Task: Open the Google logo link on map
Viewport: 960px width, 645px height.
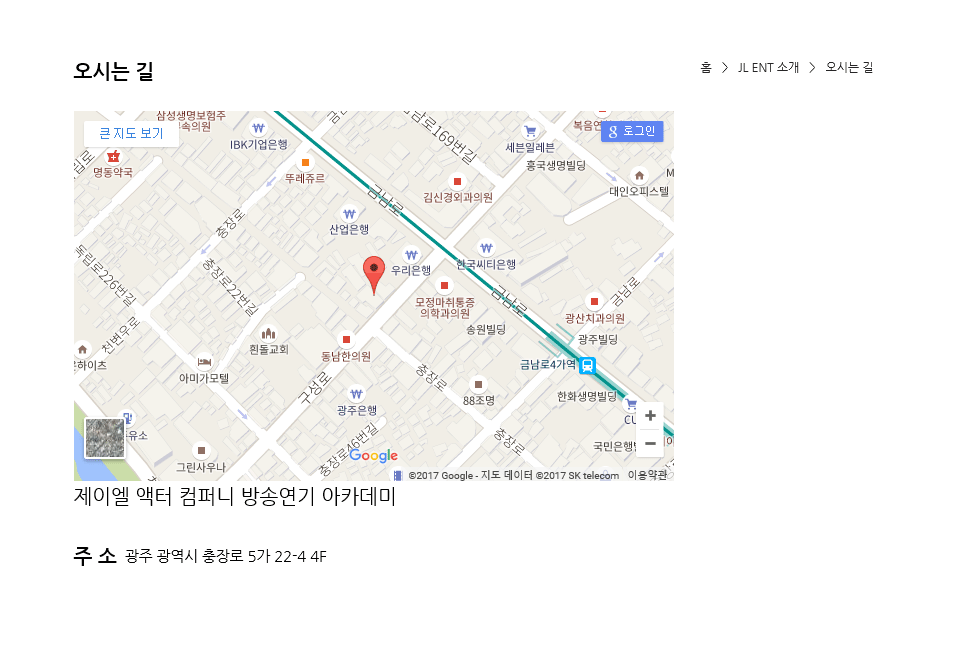Action: 373,456
